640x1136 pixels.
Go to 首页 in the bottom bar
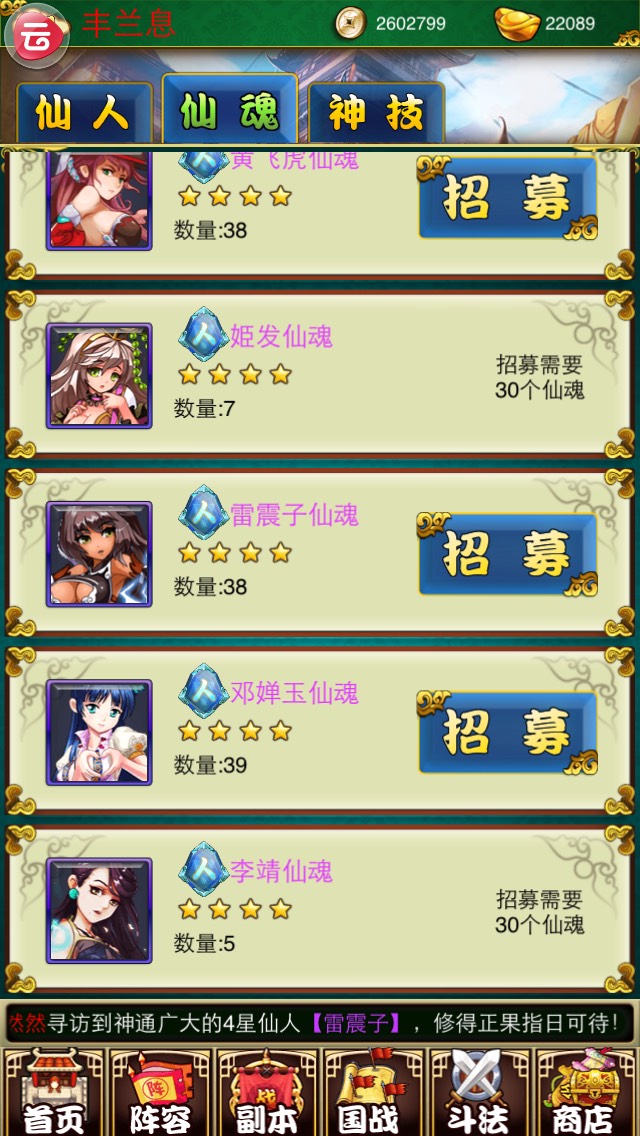coord(53,1092)
